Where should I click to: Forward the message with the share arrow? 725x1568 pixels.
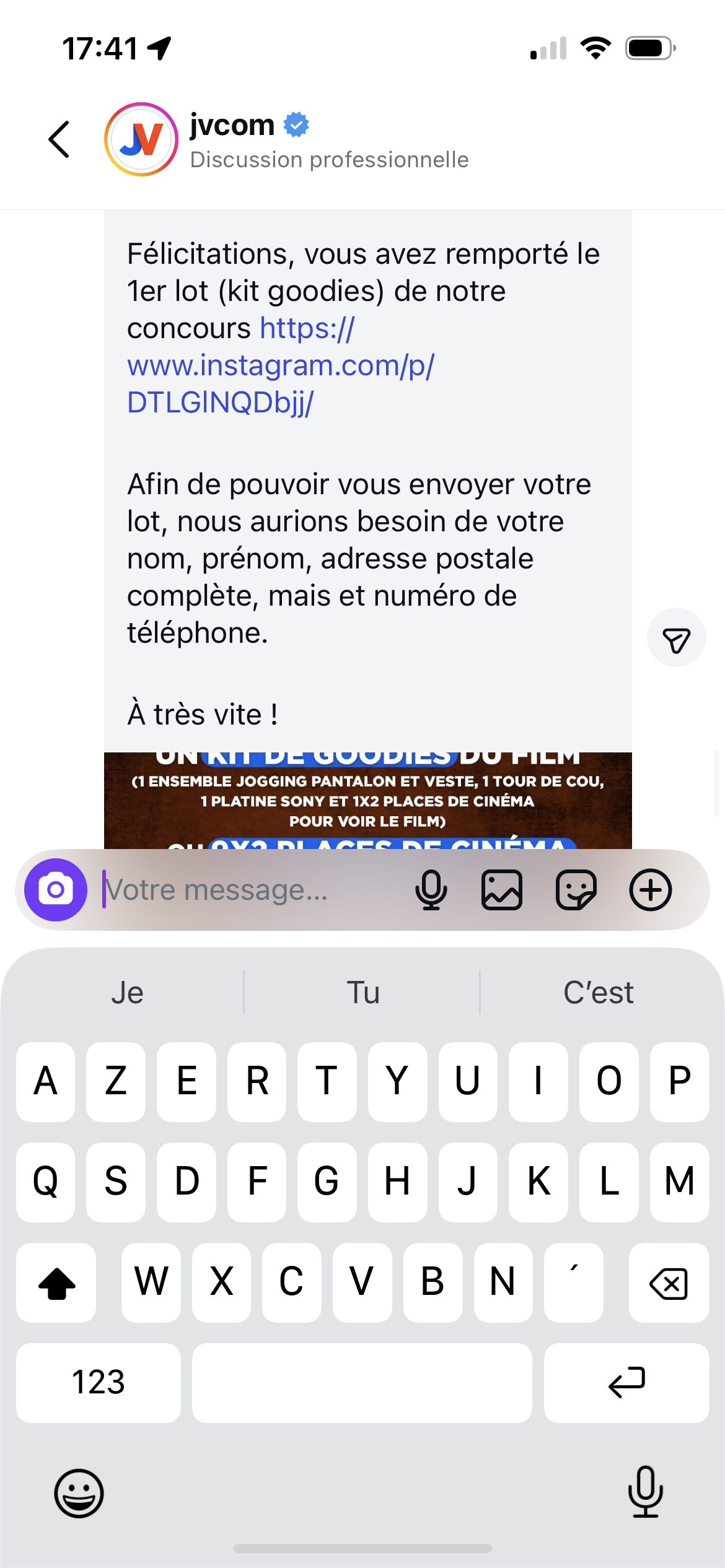(x=676, y=638)
